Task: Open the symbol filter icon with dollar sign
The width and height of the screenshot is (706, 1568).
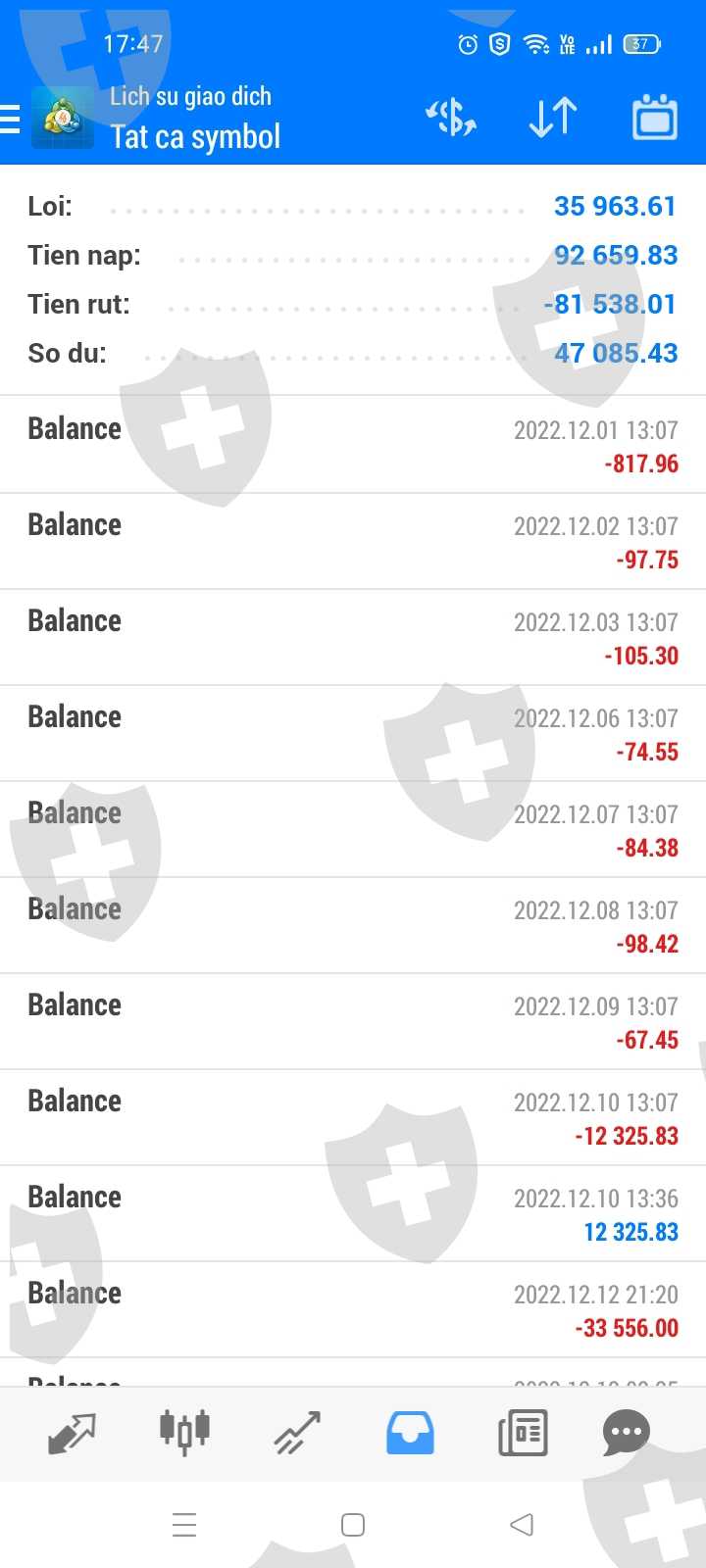Action: 451,119
